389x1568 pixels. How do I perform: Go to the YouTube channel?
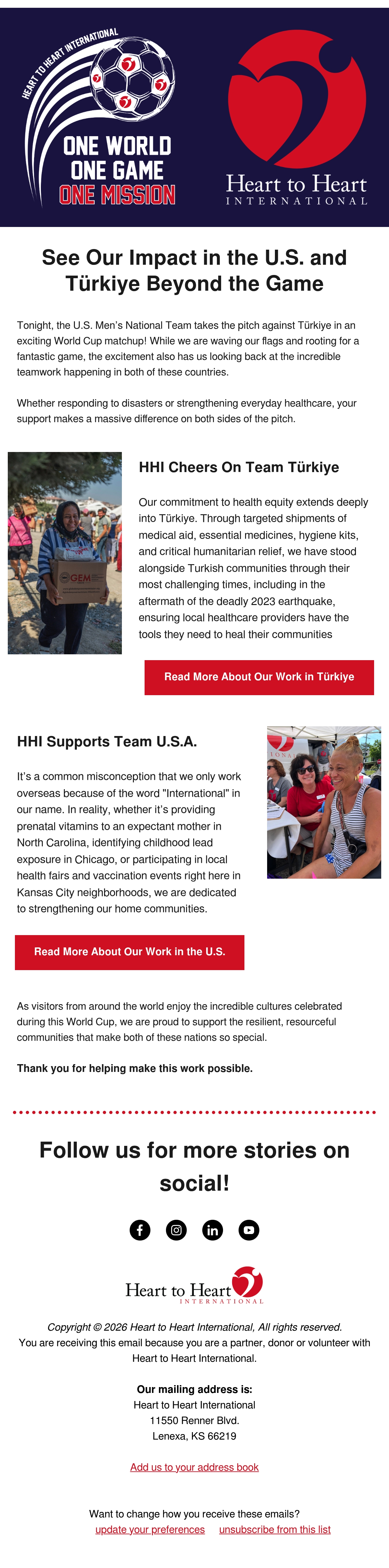pos(249,1230)
